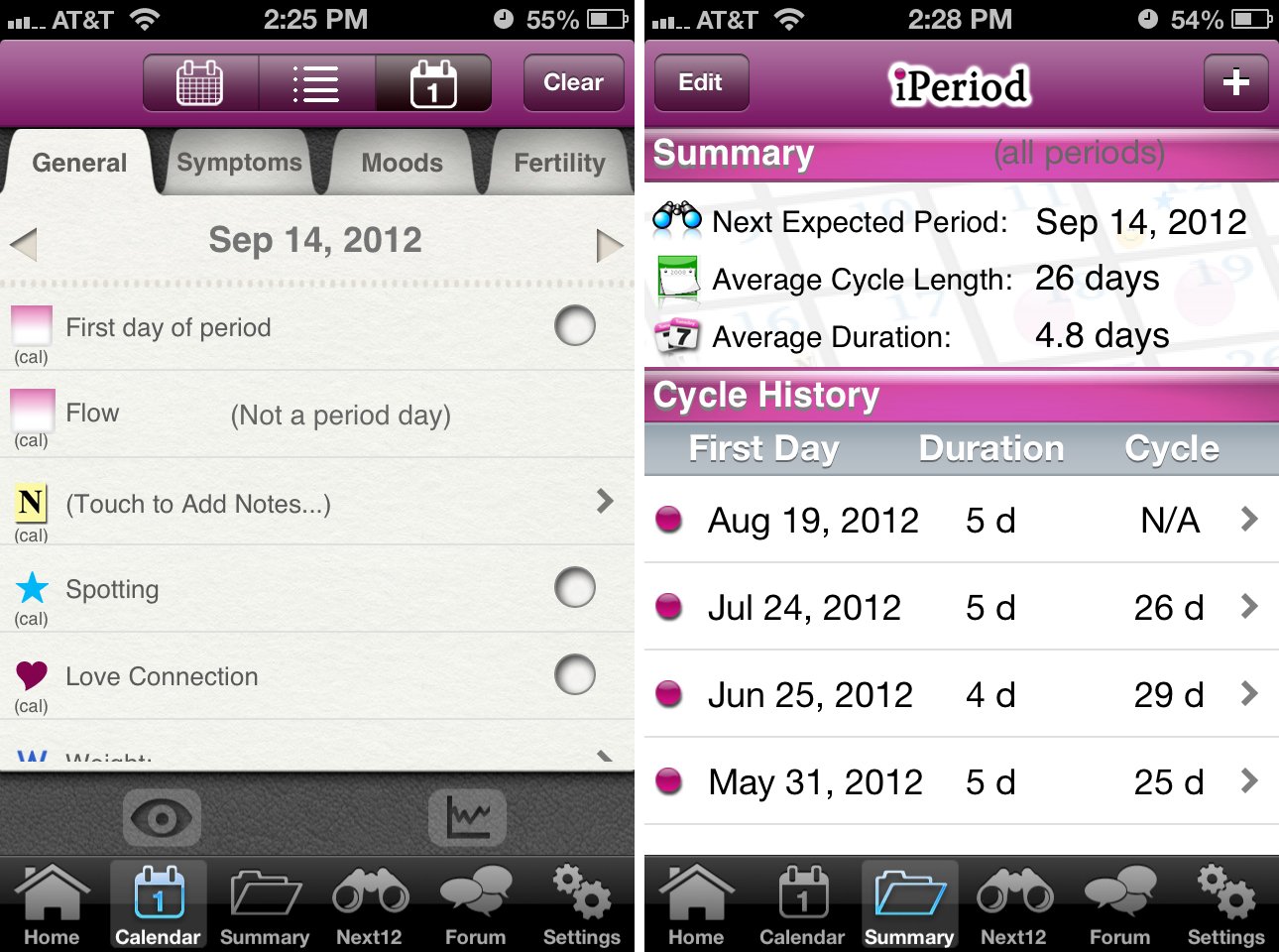The width and height of the screenshot is (1279, 952).
Task: Switch to the list view icon
Action: pos(316,82)
